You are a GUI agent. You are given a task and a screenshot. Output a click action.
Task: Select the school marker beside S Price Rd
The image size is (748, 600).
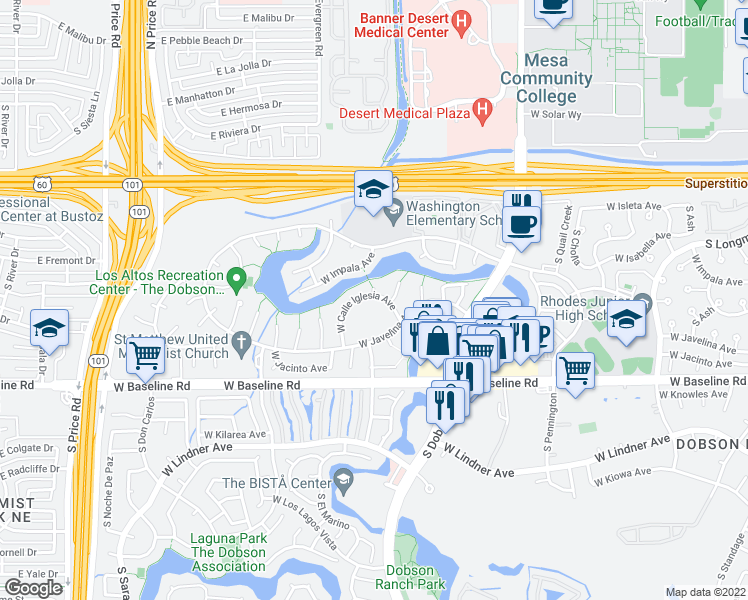point(49,329)
